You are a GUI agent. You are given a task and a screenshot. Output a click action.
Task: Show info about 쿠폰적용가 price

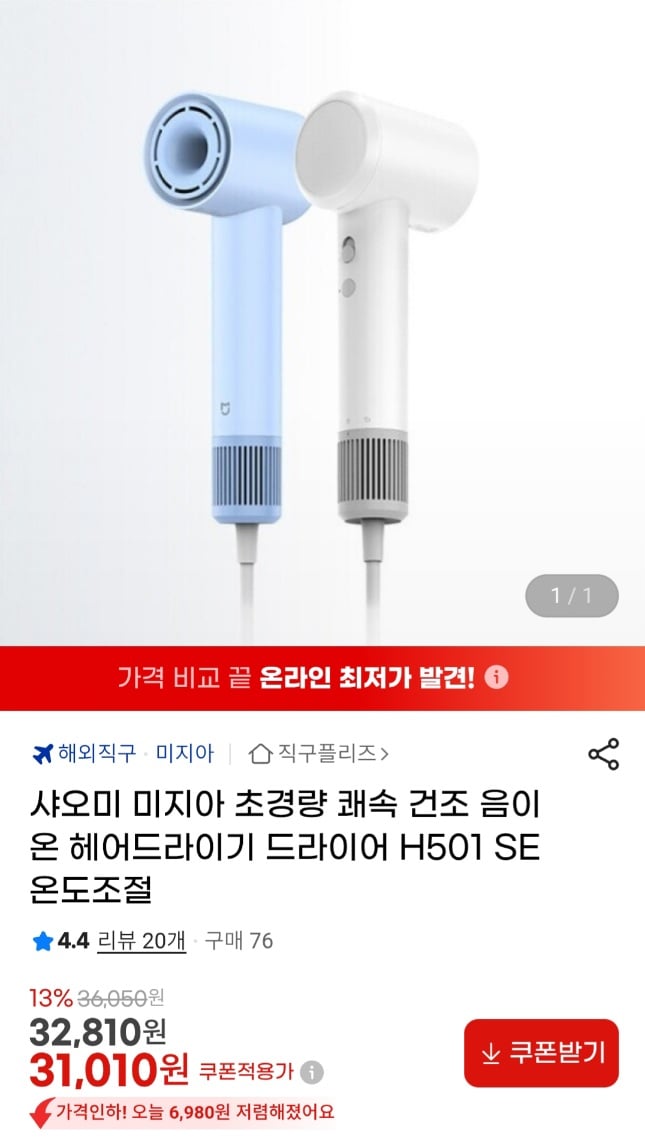pos(312,1073)
